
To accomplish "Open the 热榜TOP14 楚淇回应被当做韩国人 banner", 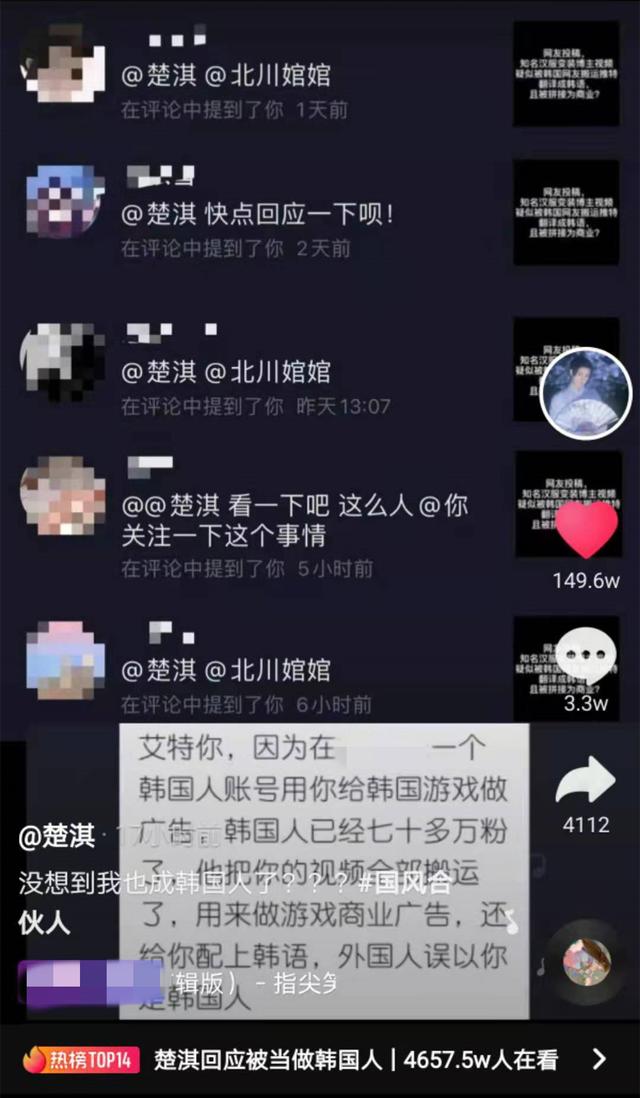I will 318,1060.
